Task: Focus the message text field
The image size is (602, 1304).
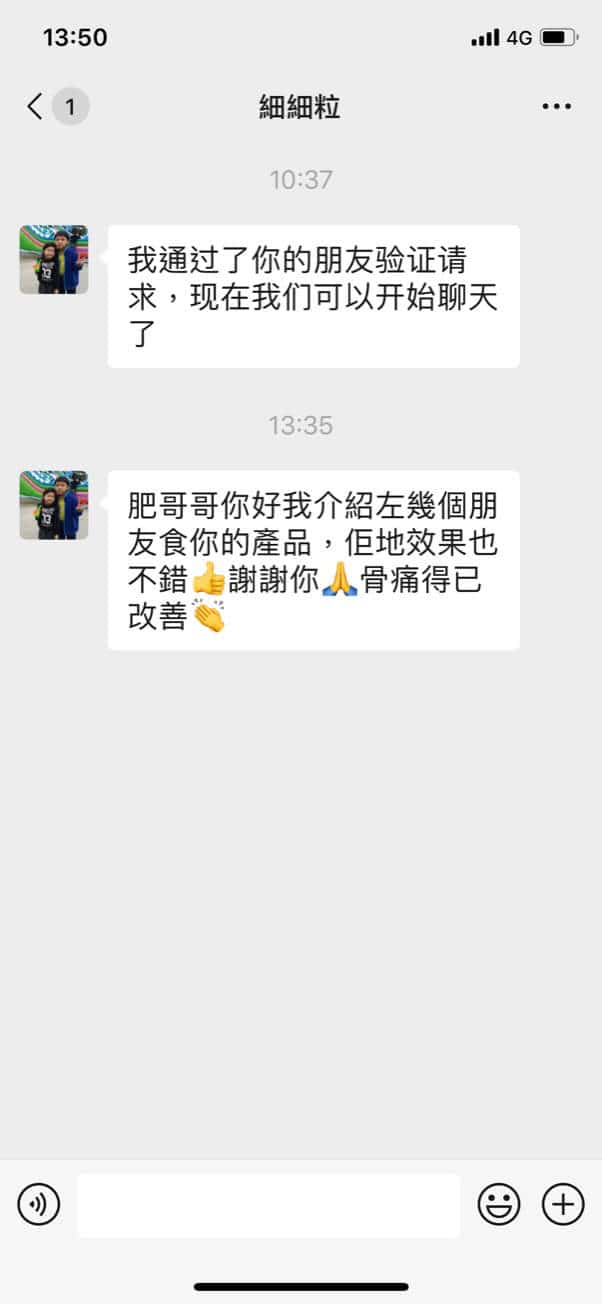Action: 268,1205
